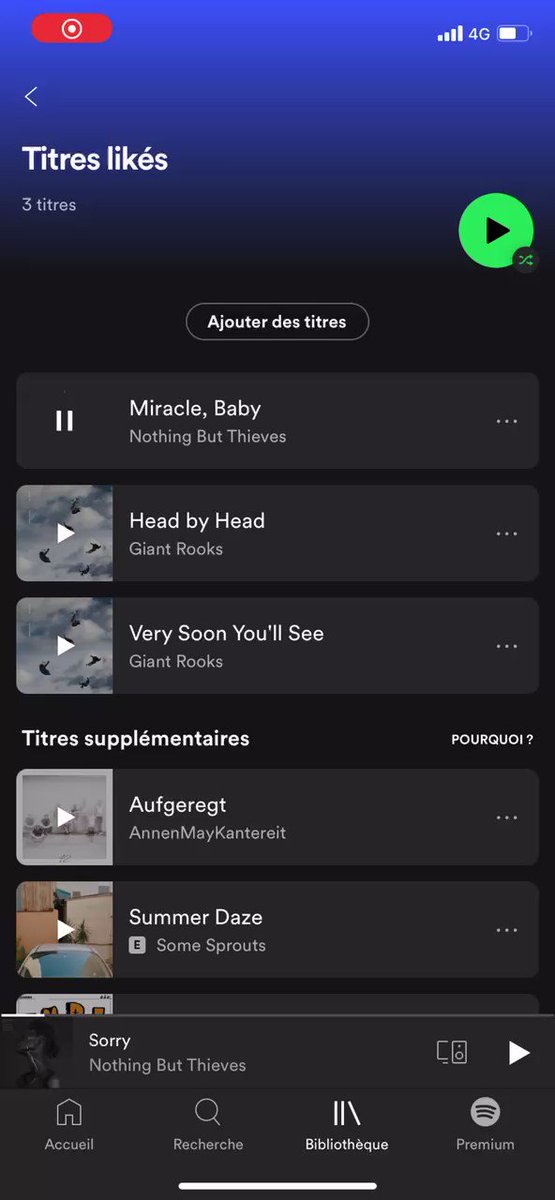Play Head by Head by Giant Rooks
Viewport: 555px width, 1200px height.
click(x=64, y=533)
